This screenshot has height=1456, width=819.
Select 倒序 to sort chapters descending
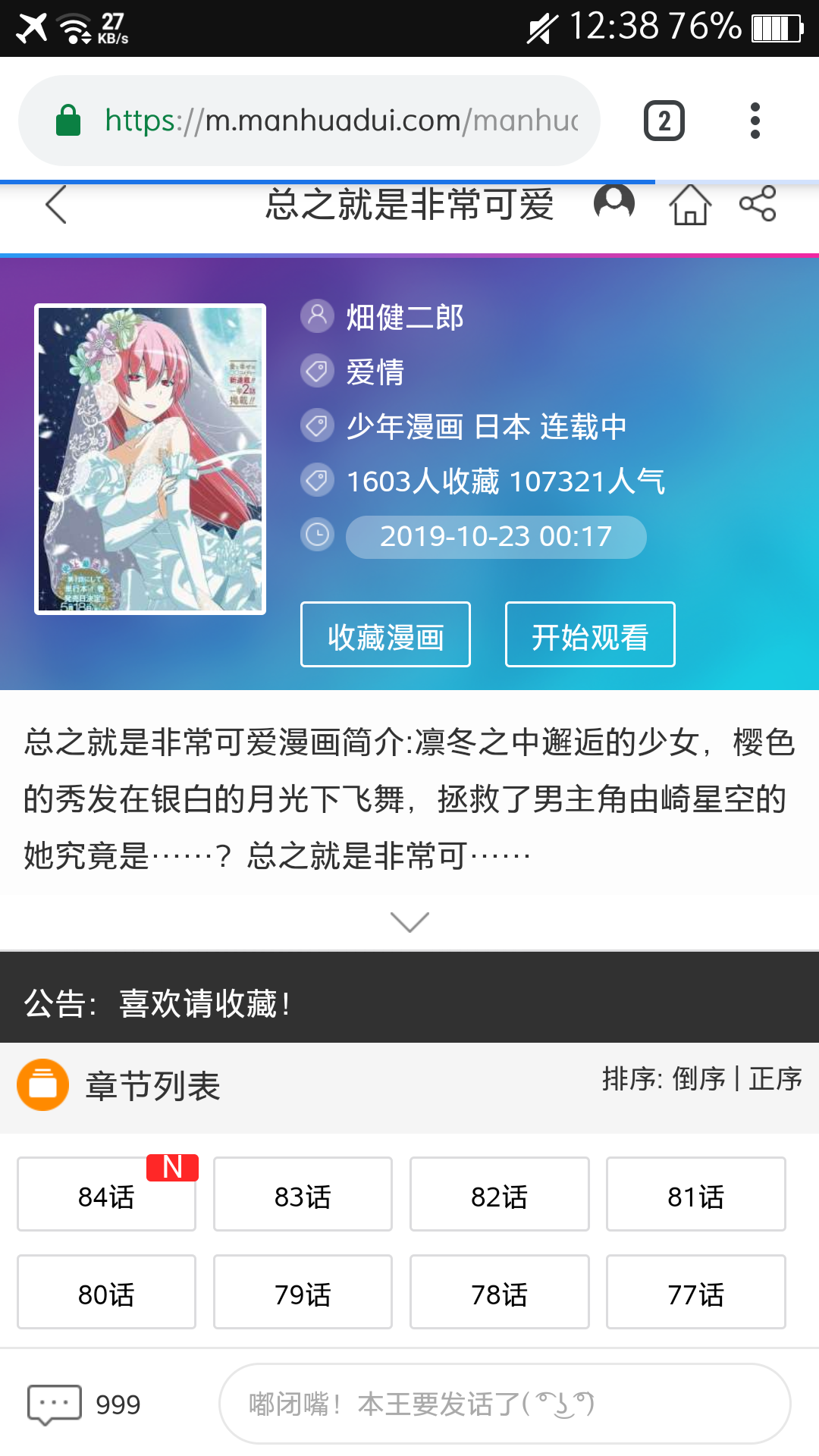[699, 1077]
